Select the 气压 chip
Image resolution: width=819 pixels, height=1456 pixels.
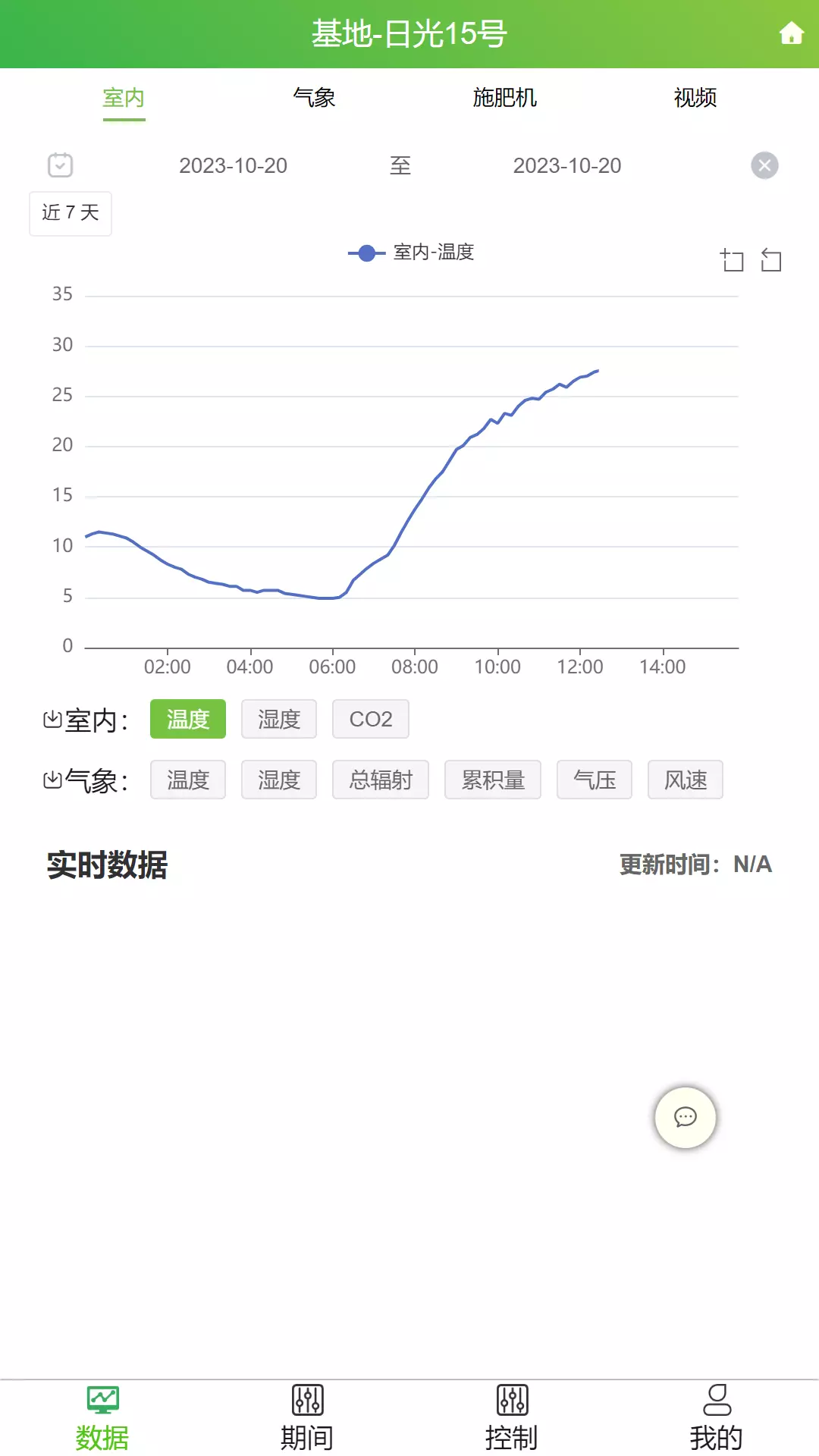click(595, 780)
